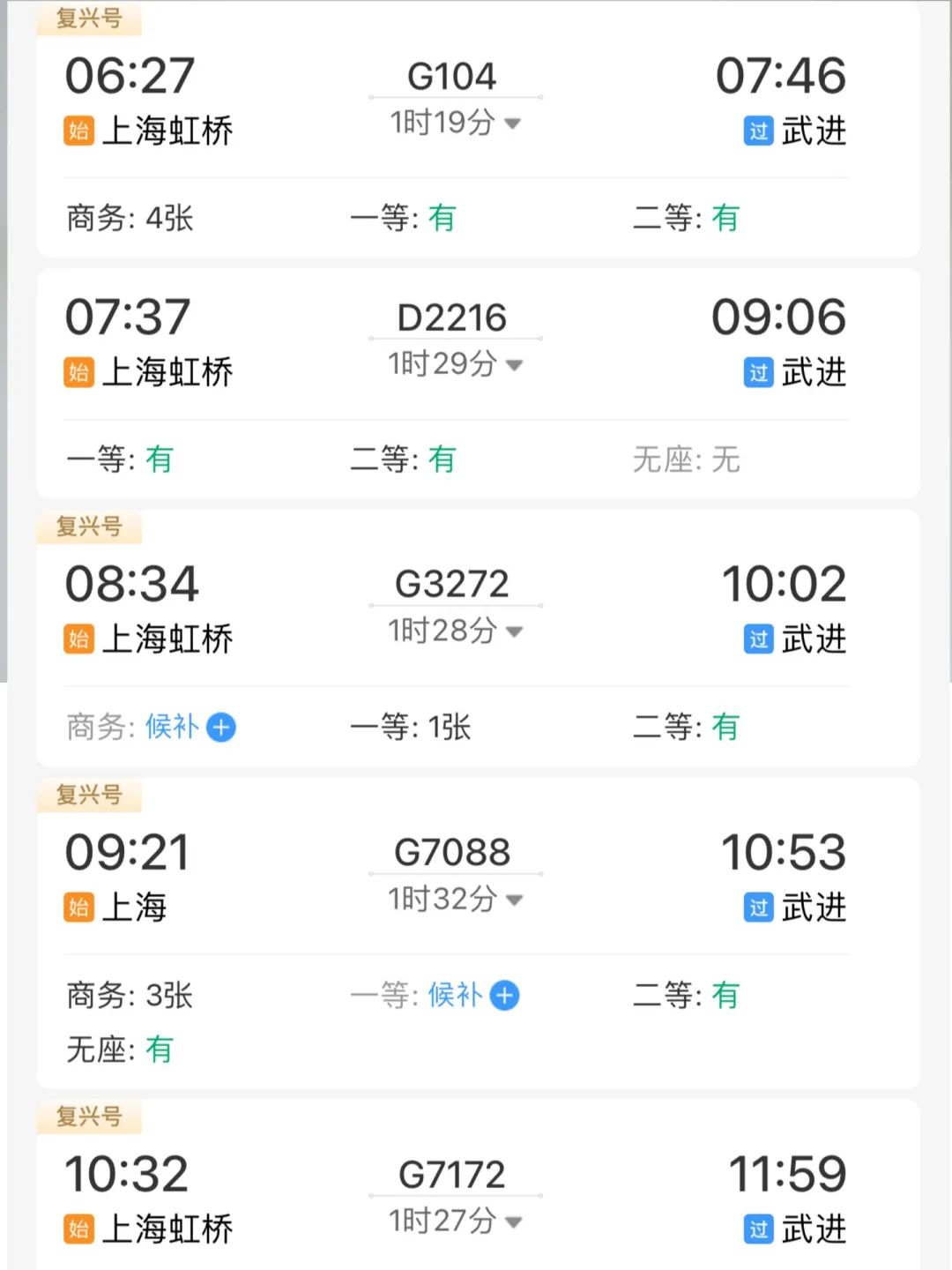Expand stop details for G7172's 1时27分 duration
952x1270 pixels.
coord(515,1222)
